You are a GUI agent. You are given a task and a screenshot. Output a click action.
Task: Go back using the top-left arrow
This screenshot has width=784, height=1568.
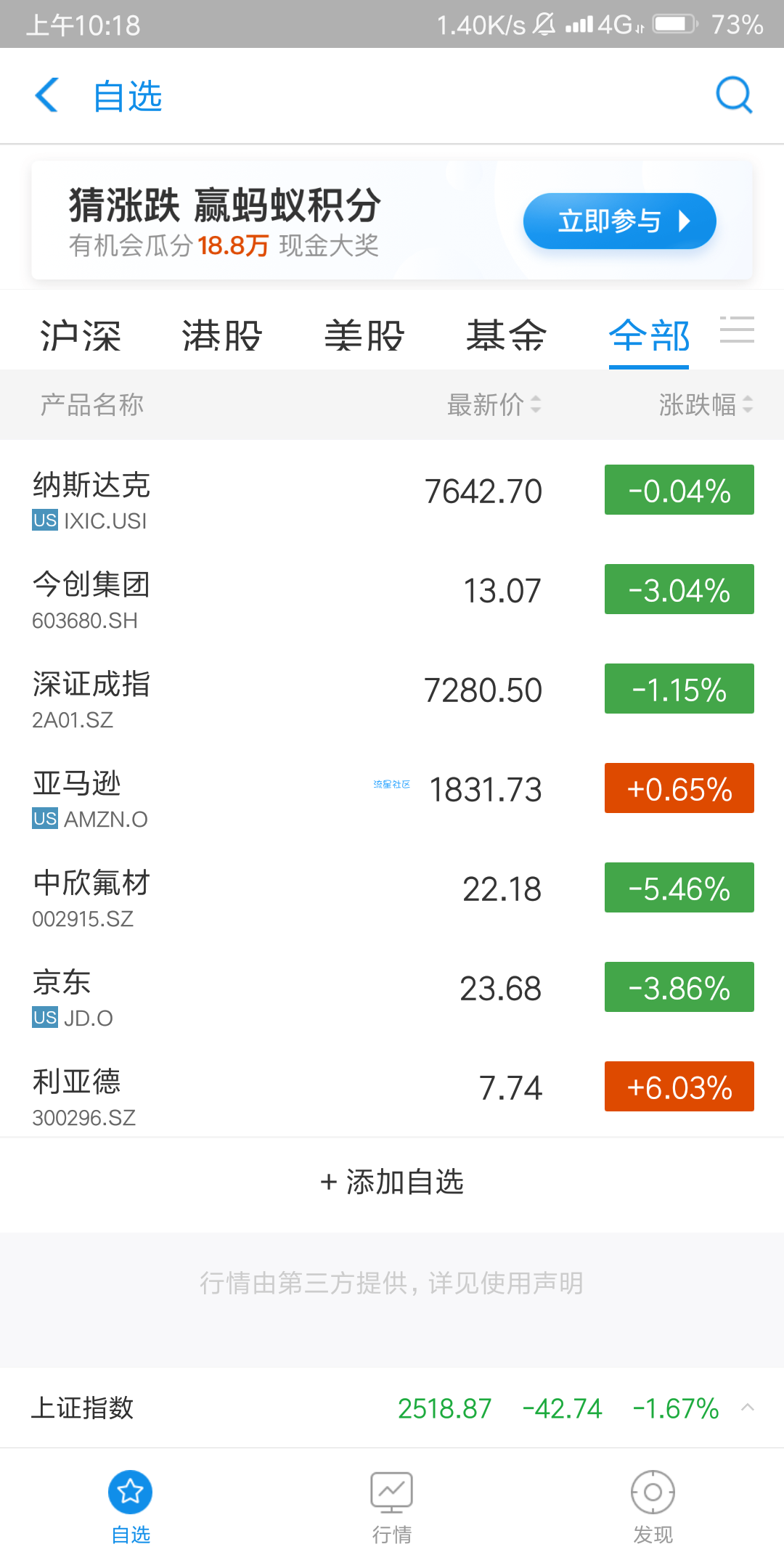(47, 95)
